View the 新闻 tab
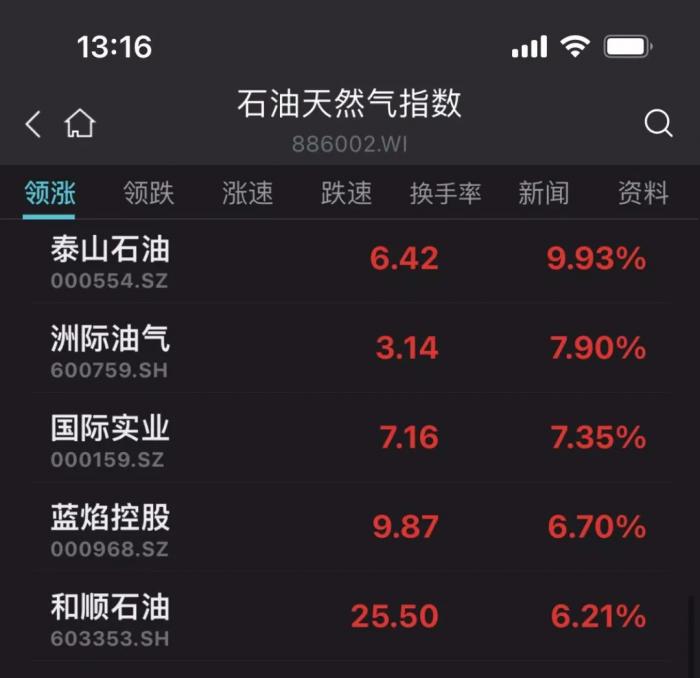The width and height of the screenshot is (700, 678). tap(543, 193)
